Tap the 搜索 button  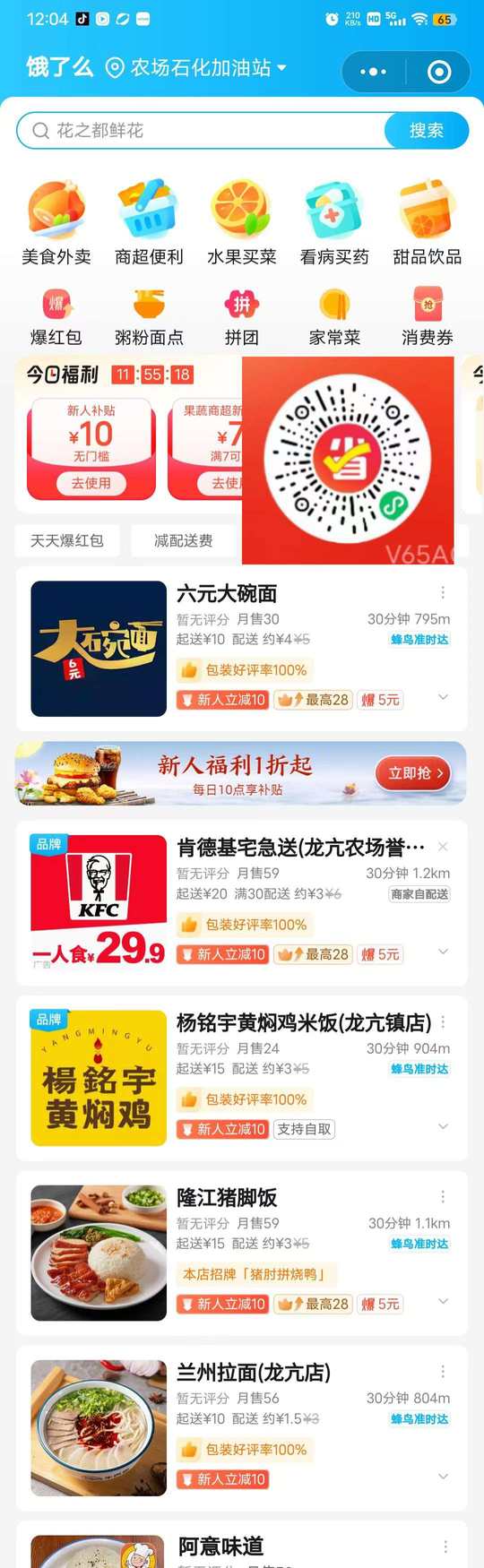[x=427, y=131]
